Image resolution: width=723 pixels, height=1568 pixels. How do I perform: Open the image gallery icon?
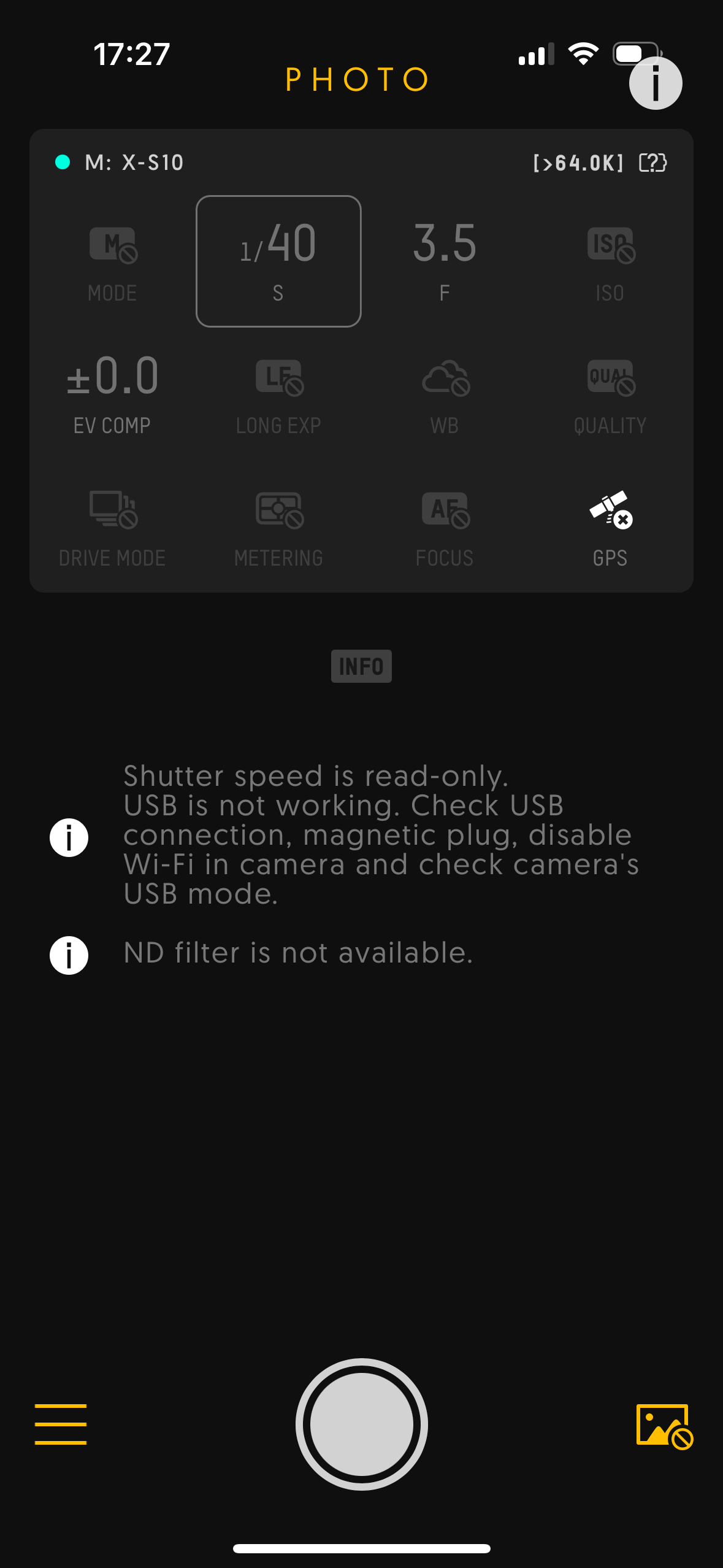[664, 1425]
